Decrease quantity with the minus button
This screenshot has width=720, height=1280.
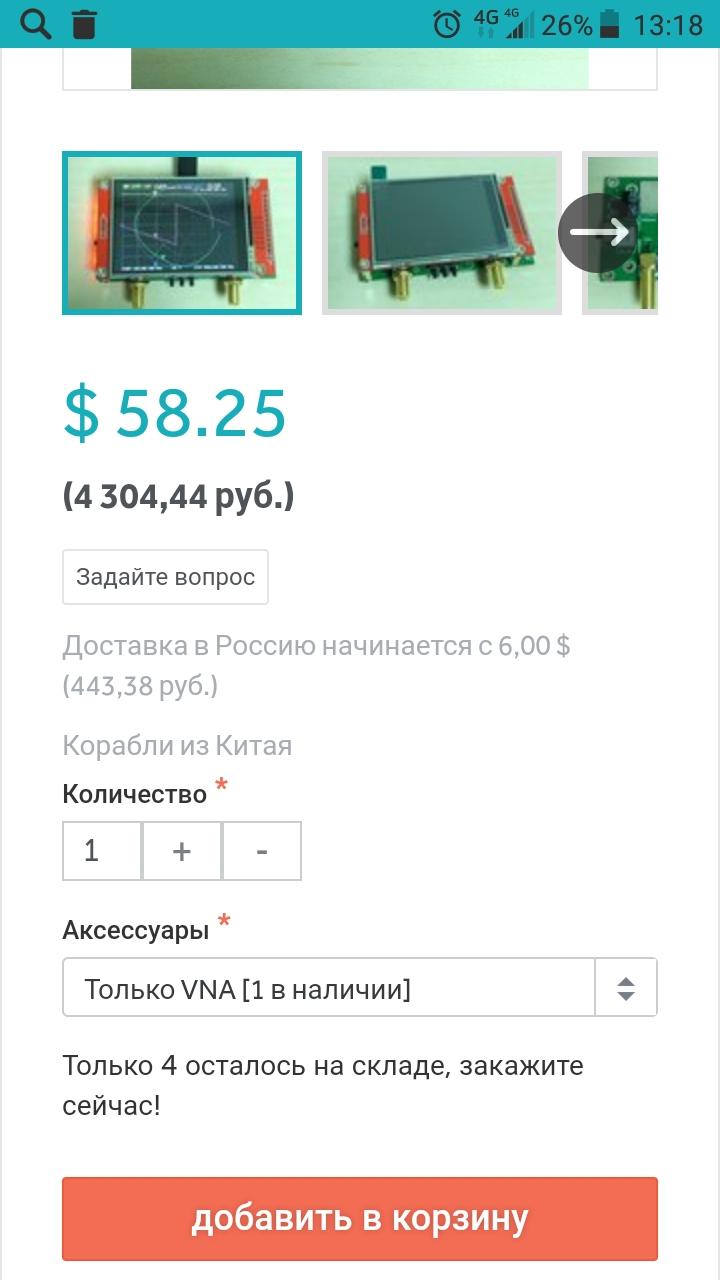[262, 851]
